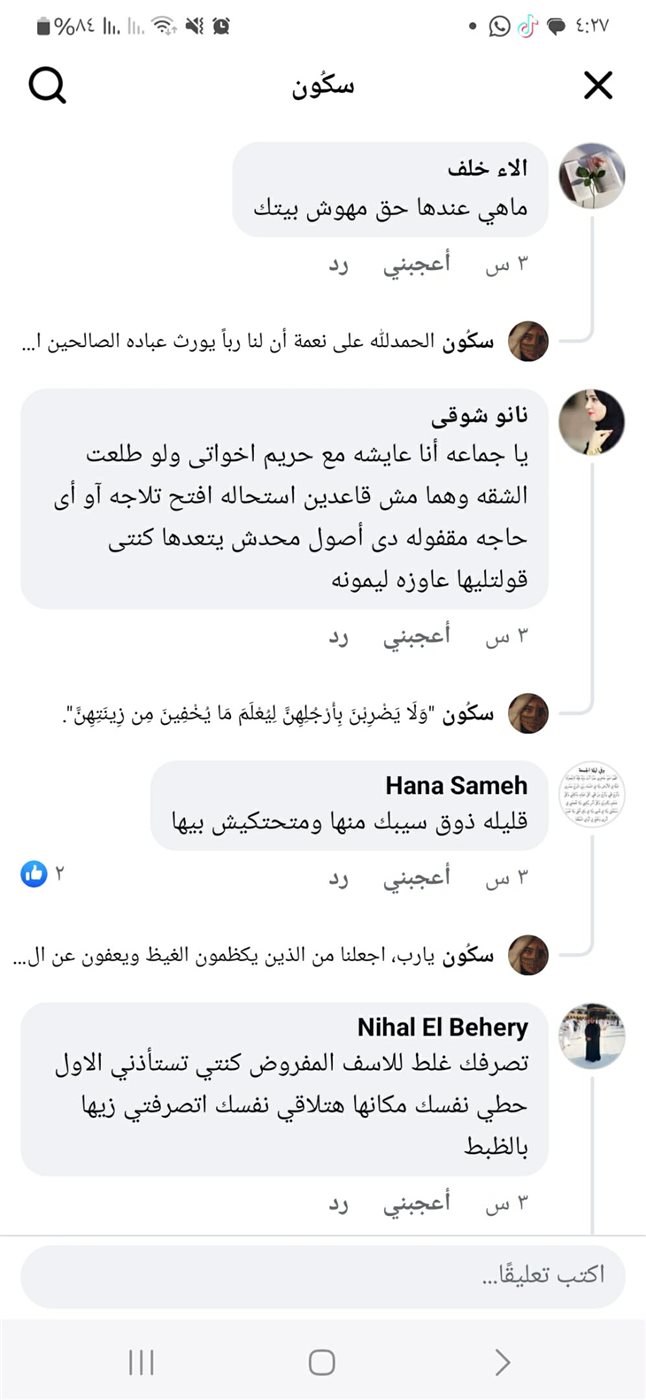Like نانو شوقى's comment

click(x=417, y=636)
